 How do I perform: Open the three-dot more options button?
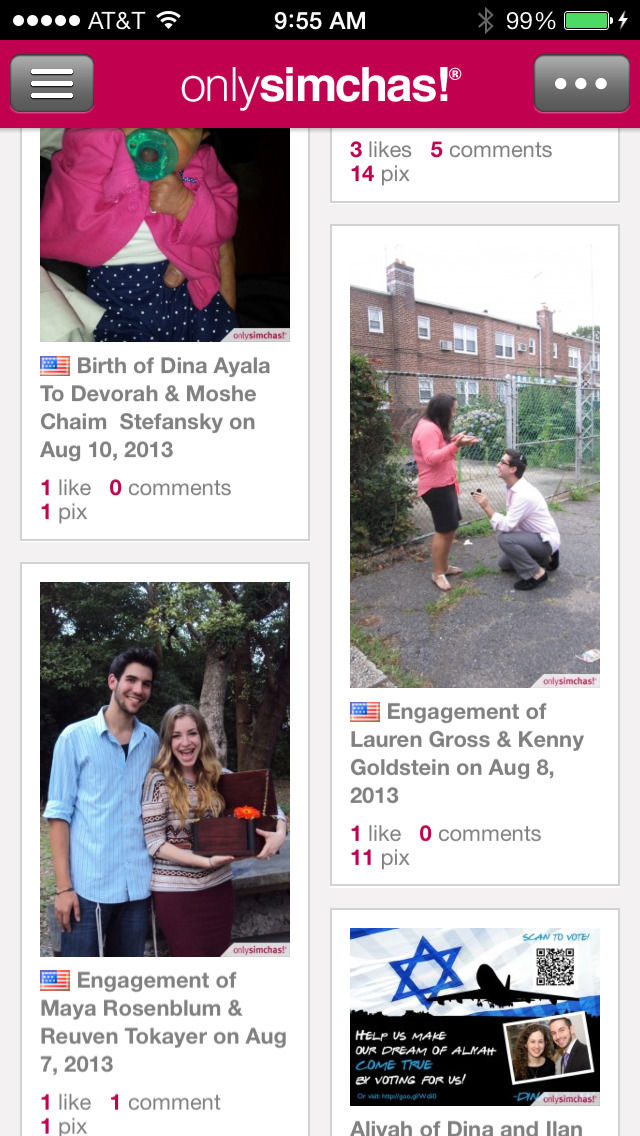[581, 84]
